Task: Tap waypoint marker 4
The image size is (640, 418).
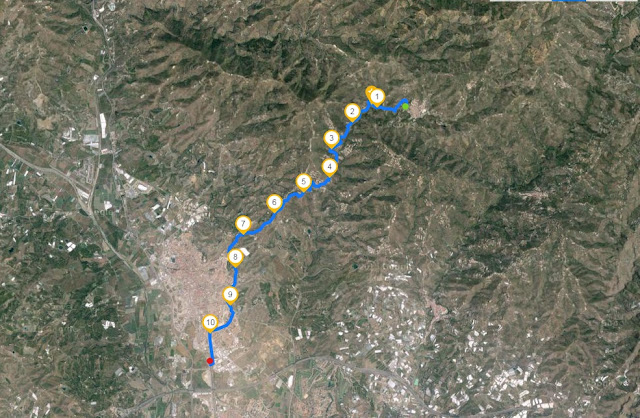Action: coord(329,165)
